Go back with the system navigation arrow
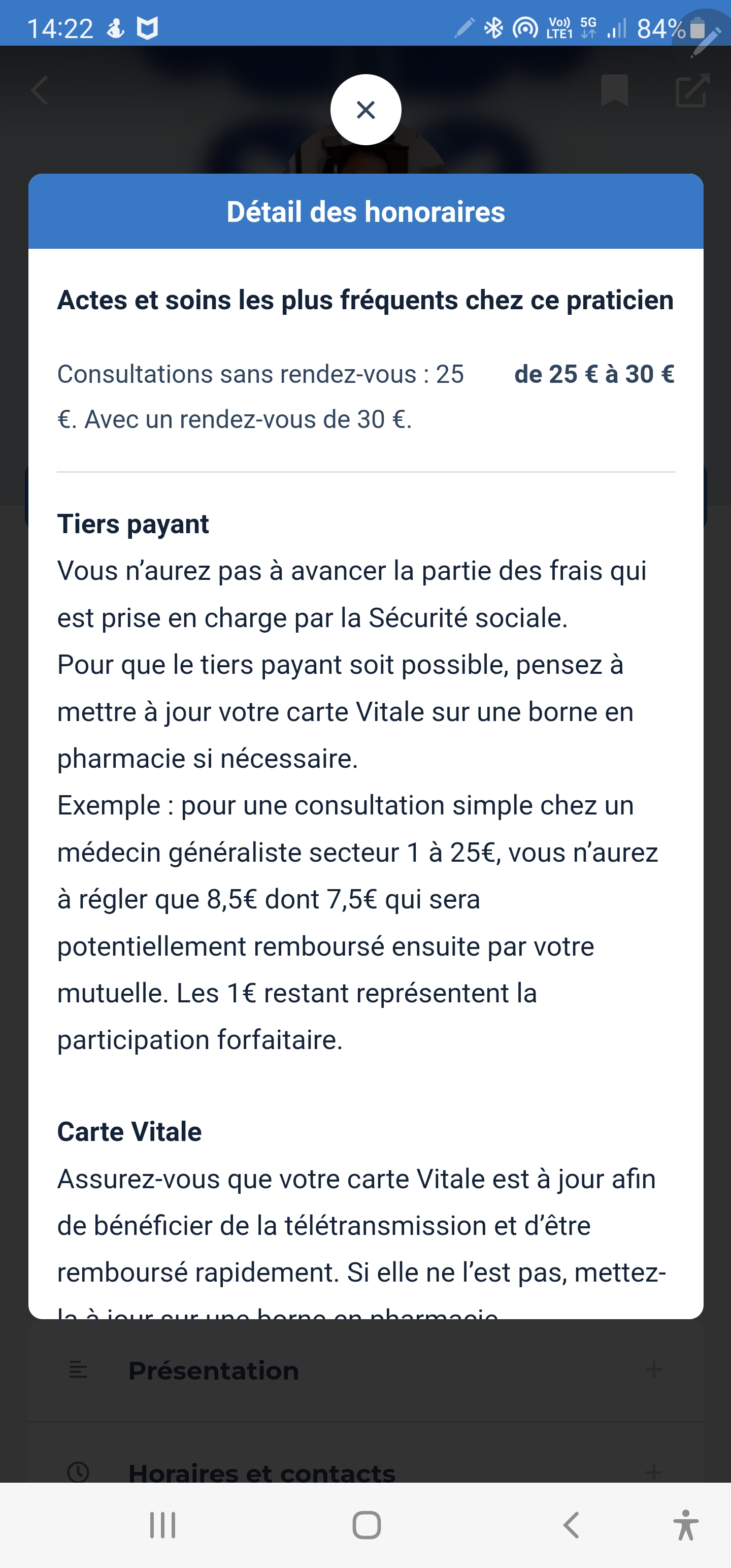 click(571, 1525)
